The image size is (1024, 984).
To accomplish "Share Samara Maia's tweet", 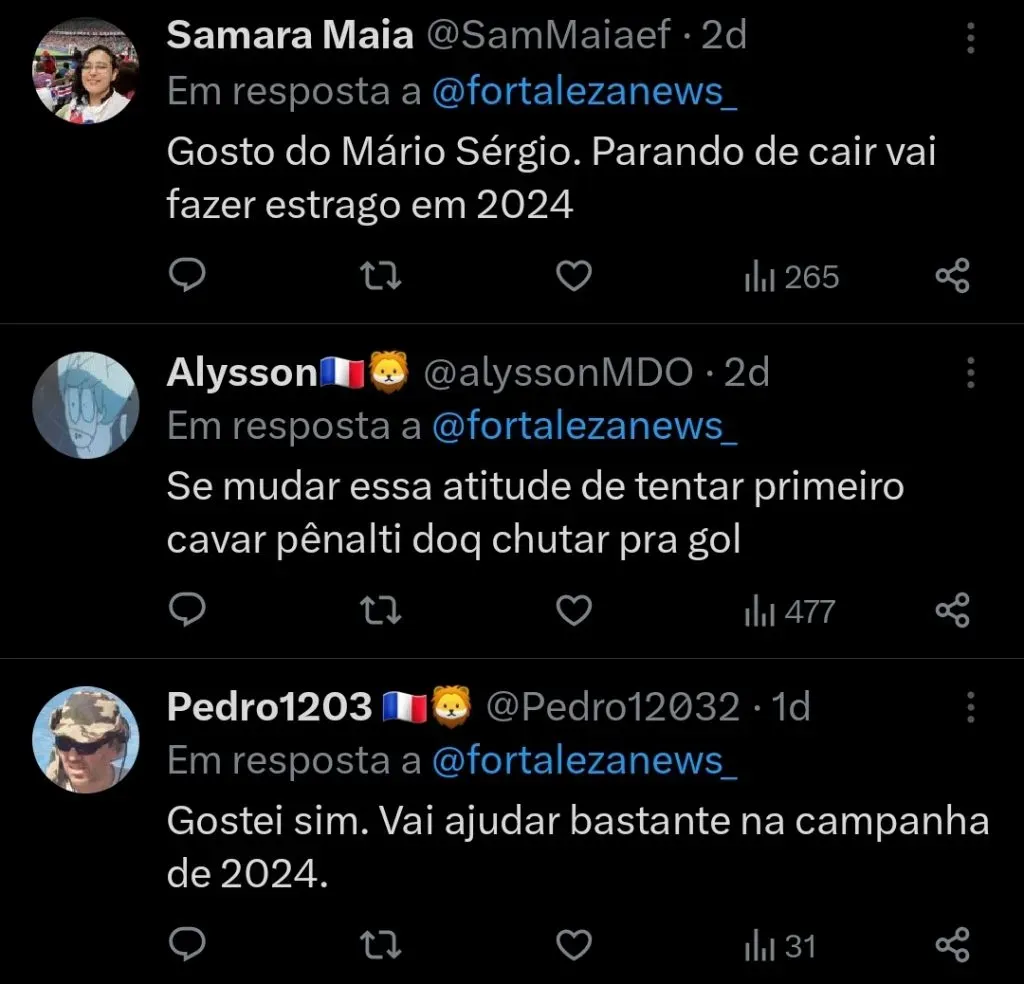I will [x=952, y=275].
